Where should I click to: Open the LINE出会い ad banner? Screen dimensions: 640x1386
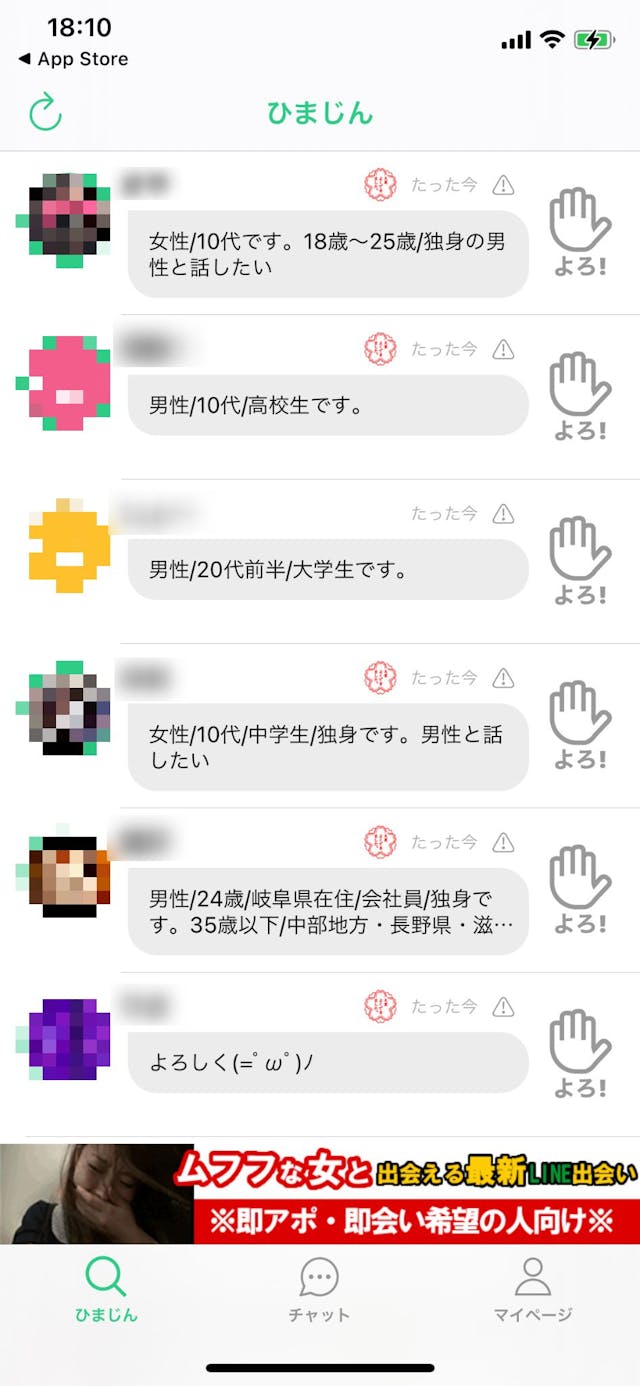click(320, 1194)
